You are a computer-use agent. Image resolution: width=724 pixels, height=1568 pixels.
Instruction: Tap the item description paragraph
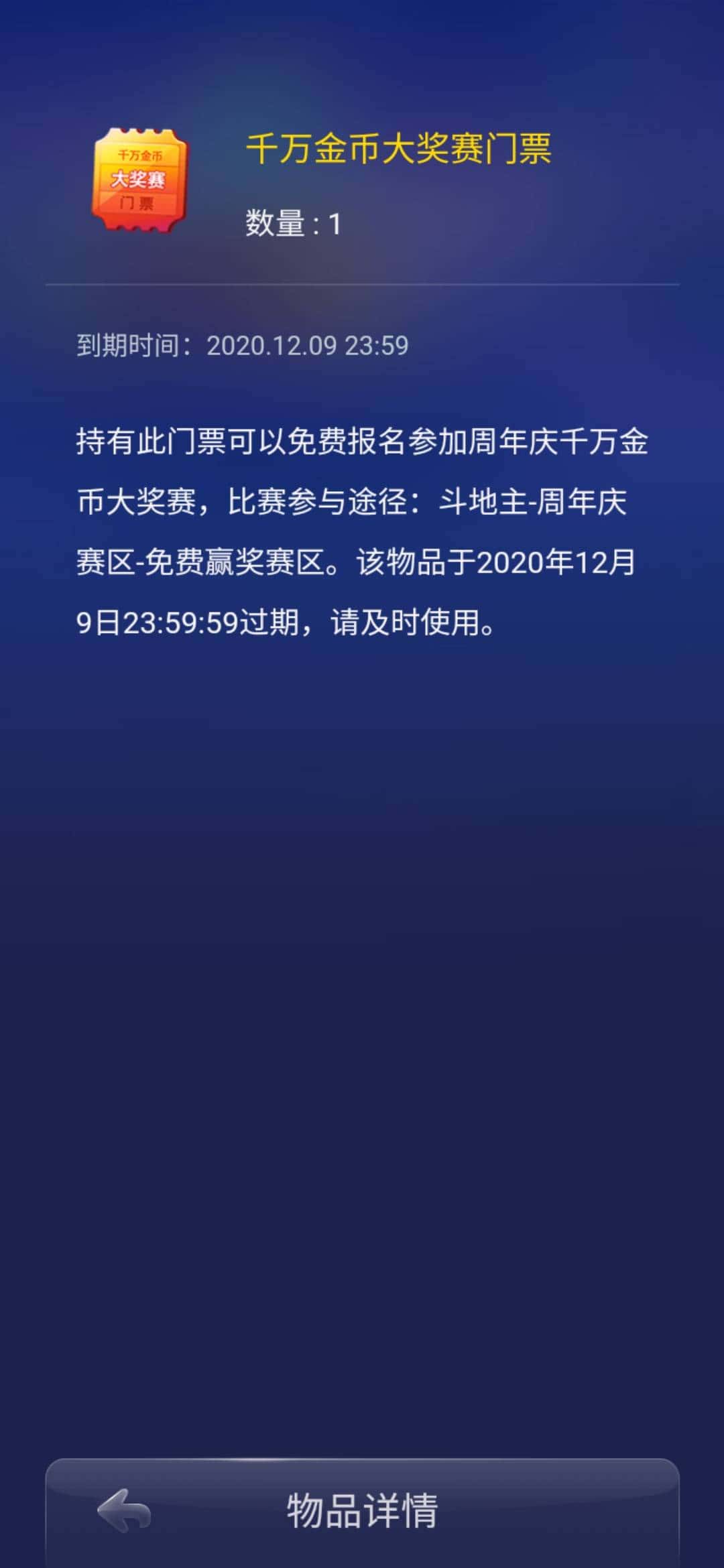pos(362,529)
